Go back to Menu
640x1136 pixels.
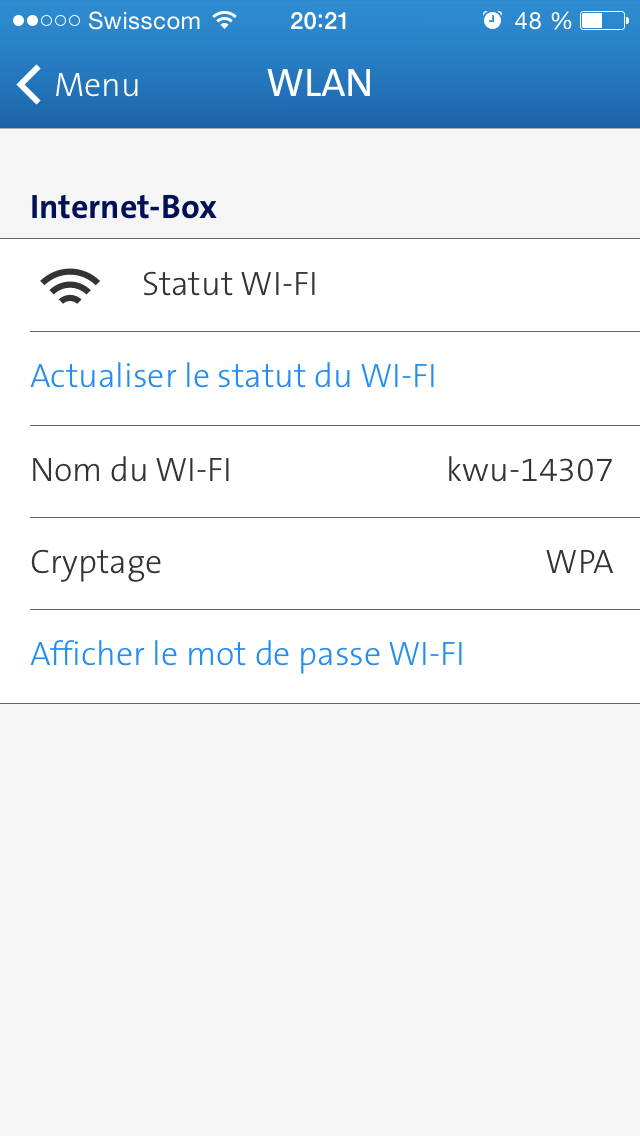click(x=78, y=85)
